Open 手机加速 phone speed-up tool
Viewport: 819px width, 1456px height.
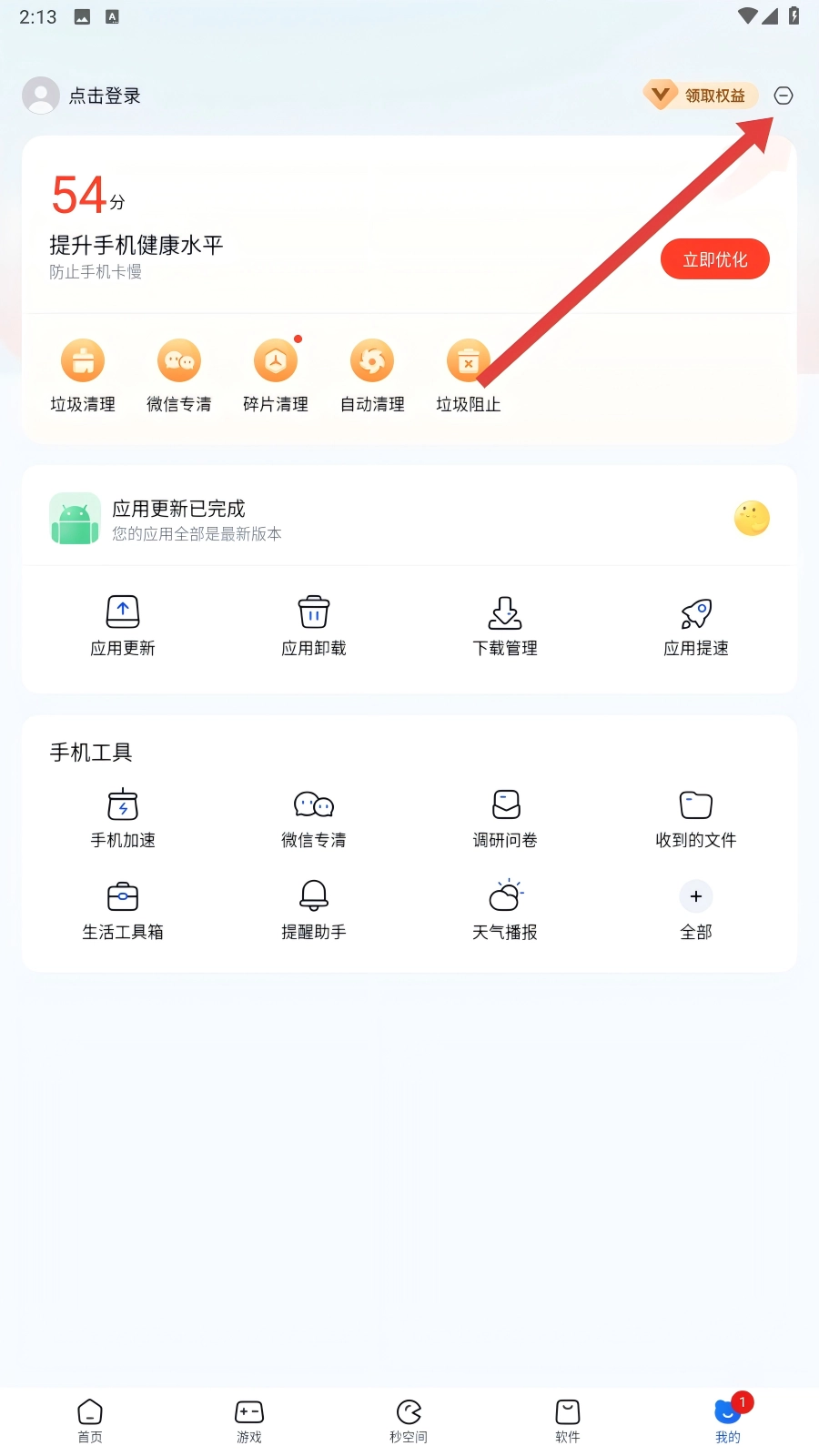point(123,817)
